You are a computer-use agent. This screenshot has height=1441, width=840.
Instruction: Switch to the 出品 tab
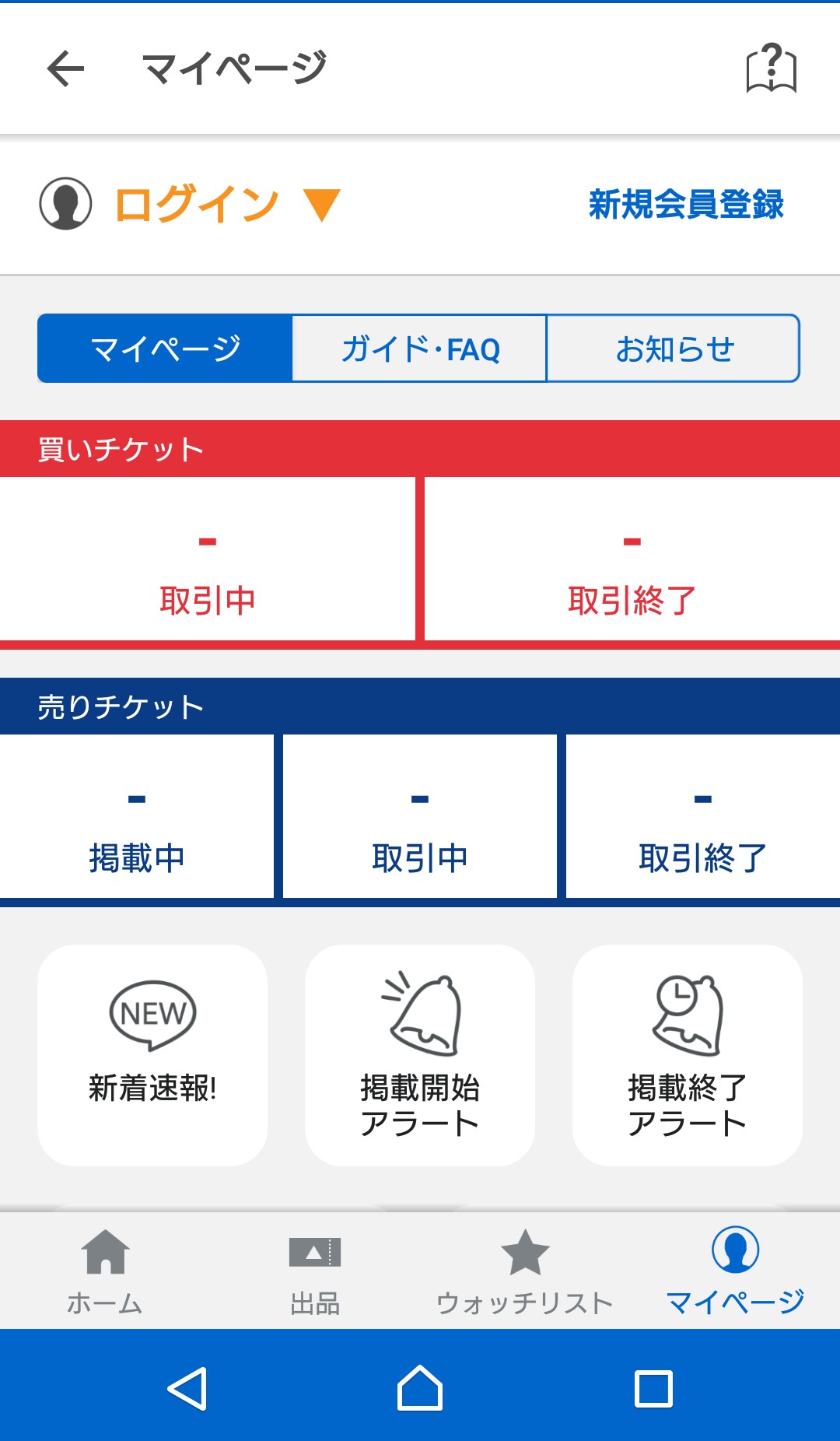[x=315, y=1271]
